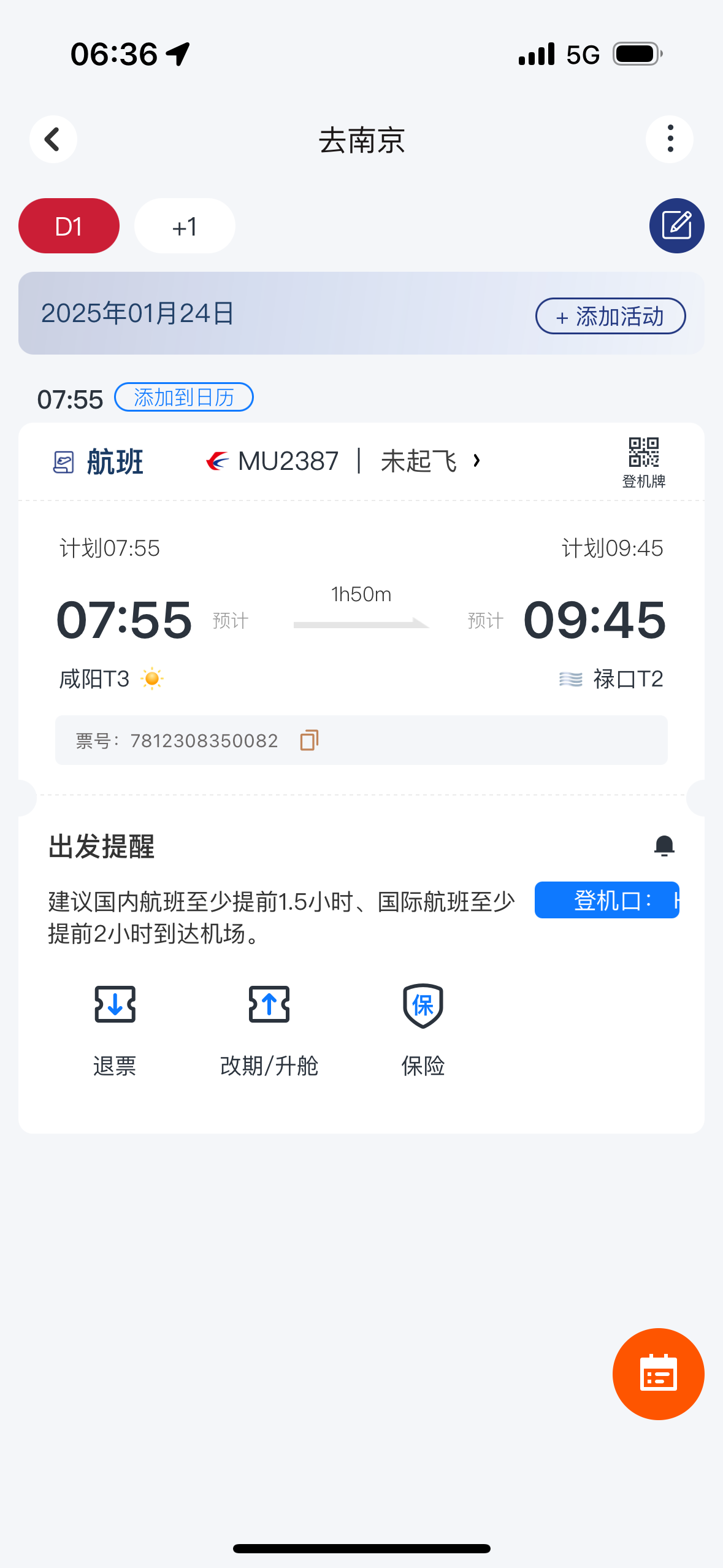Switch to the +1 day tab
Viewport: 723px width, 1568px height.
(x=185, y=226)
